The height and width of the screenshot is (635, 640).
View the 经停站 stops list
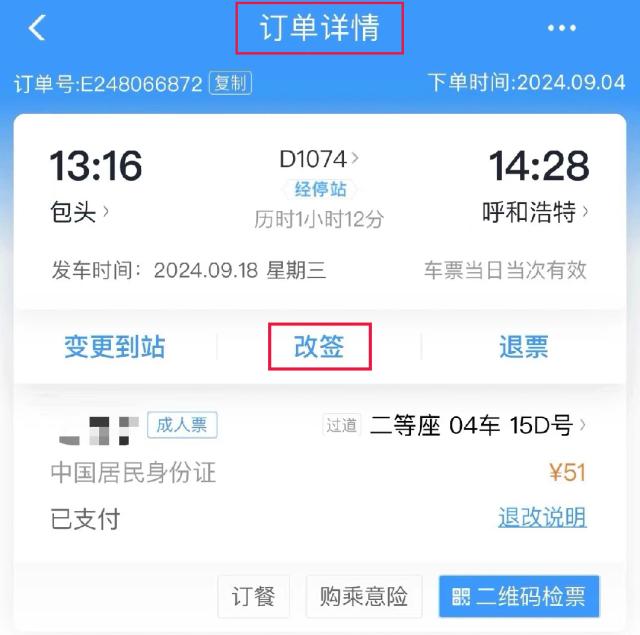320,189
